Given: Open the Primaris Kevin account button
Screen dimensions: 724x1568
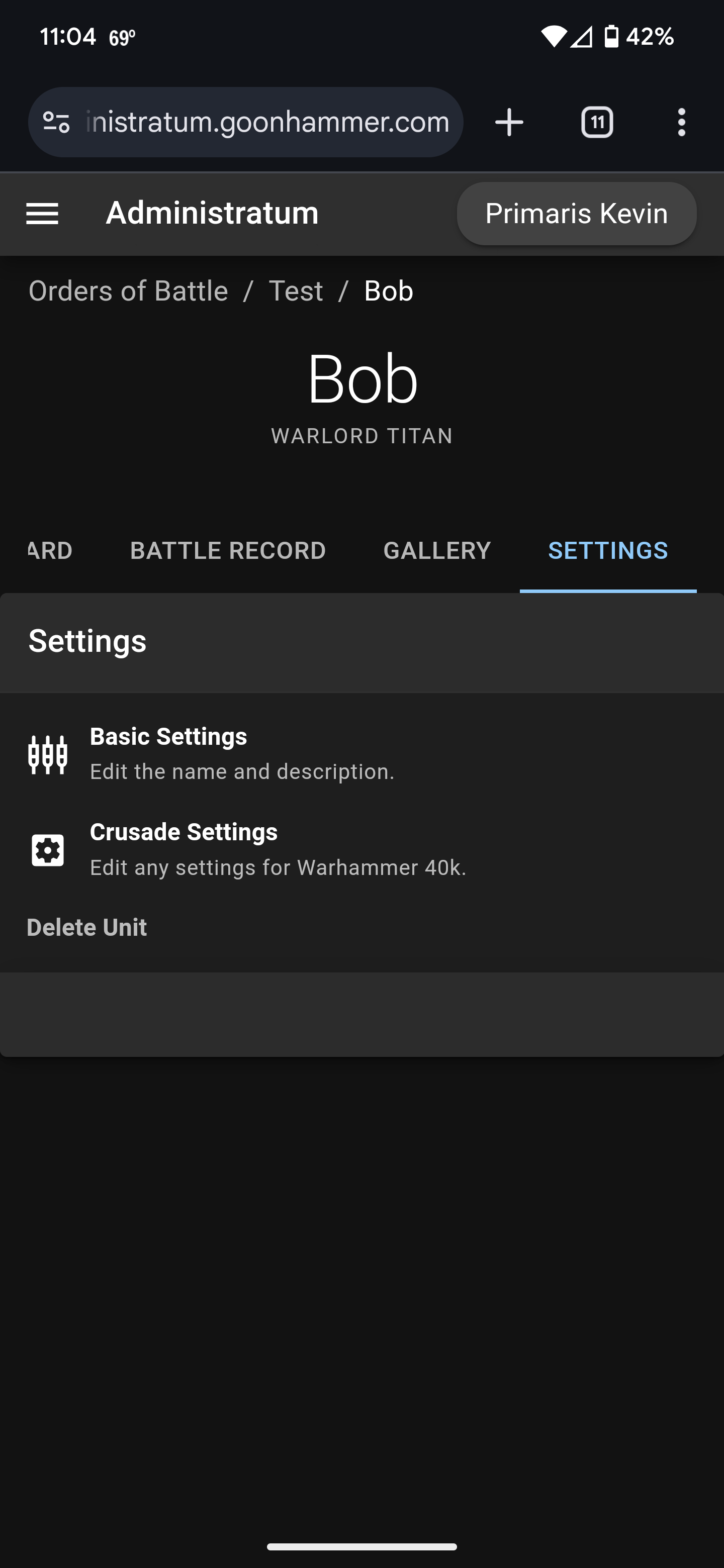Looking at the screenshot, I should tap(576, 214).
